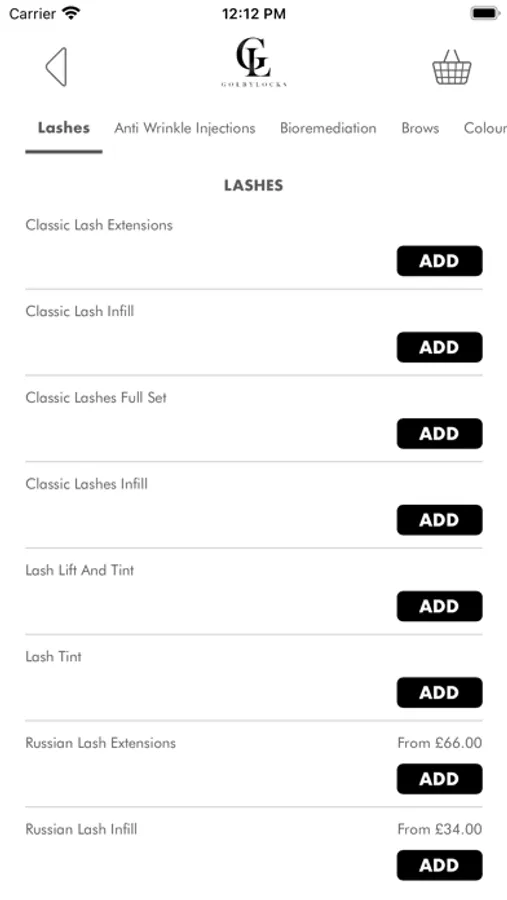
Task: Add Classic Lashes Full Set
Action: tap(439, 433)
